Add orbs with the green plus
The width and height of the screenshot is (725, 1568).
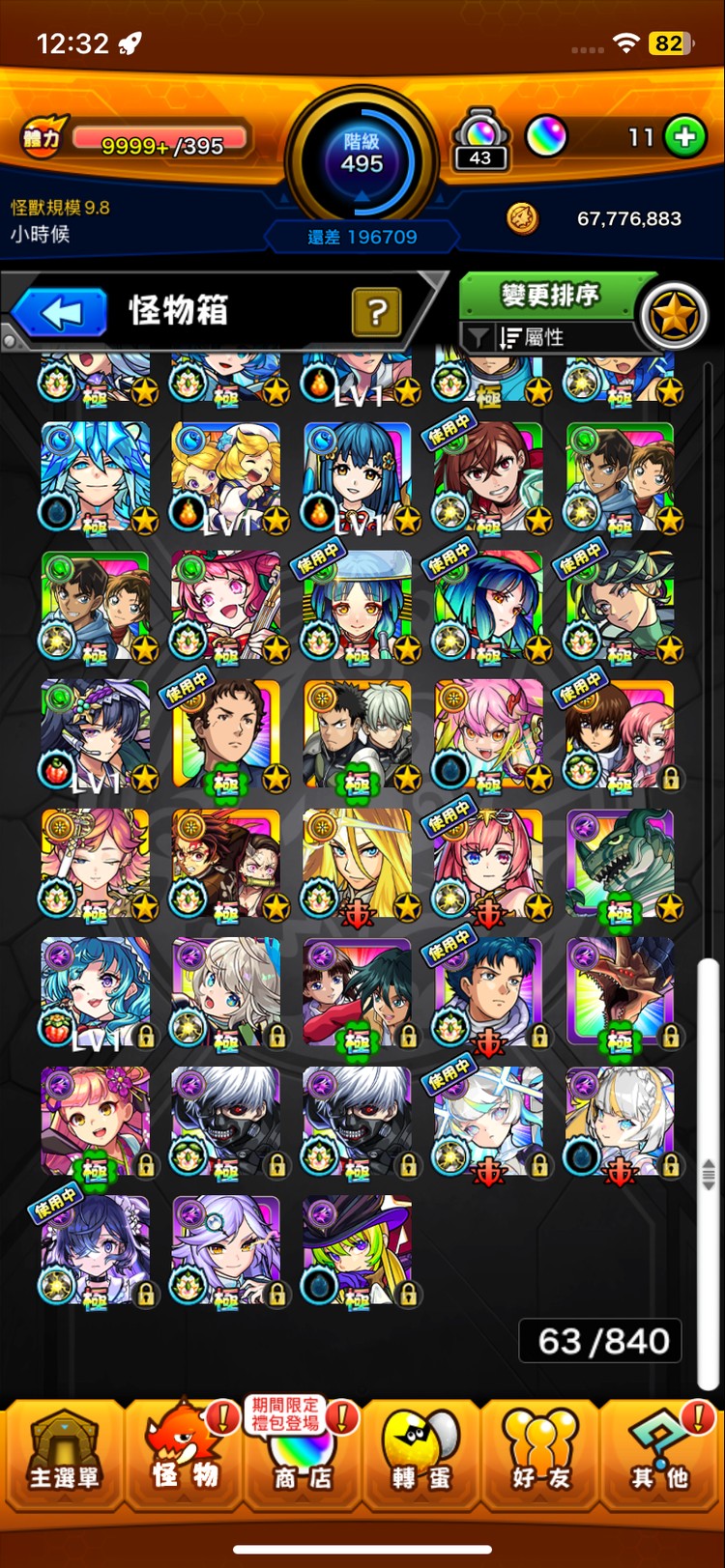click(685, 138)
